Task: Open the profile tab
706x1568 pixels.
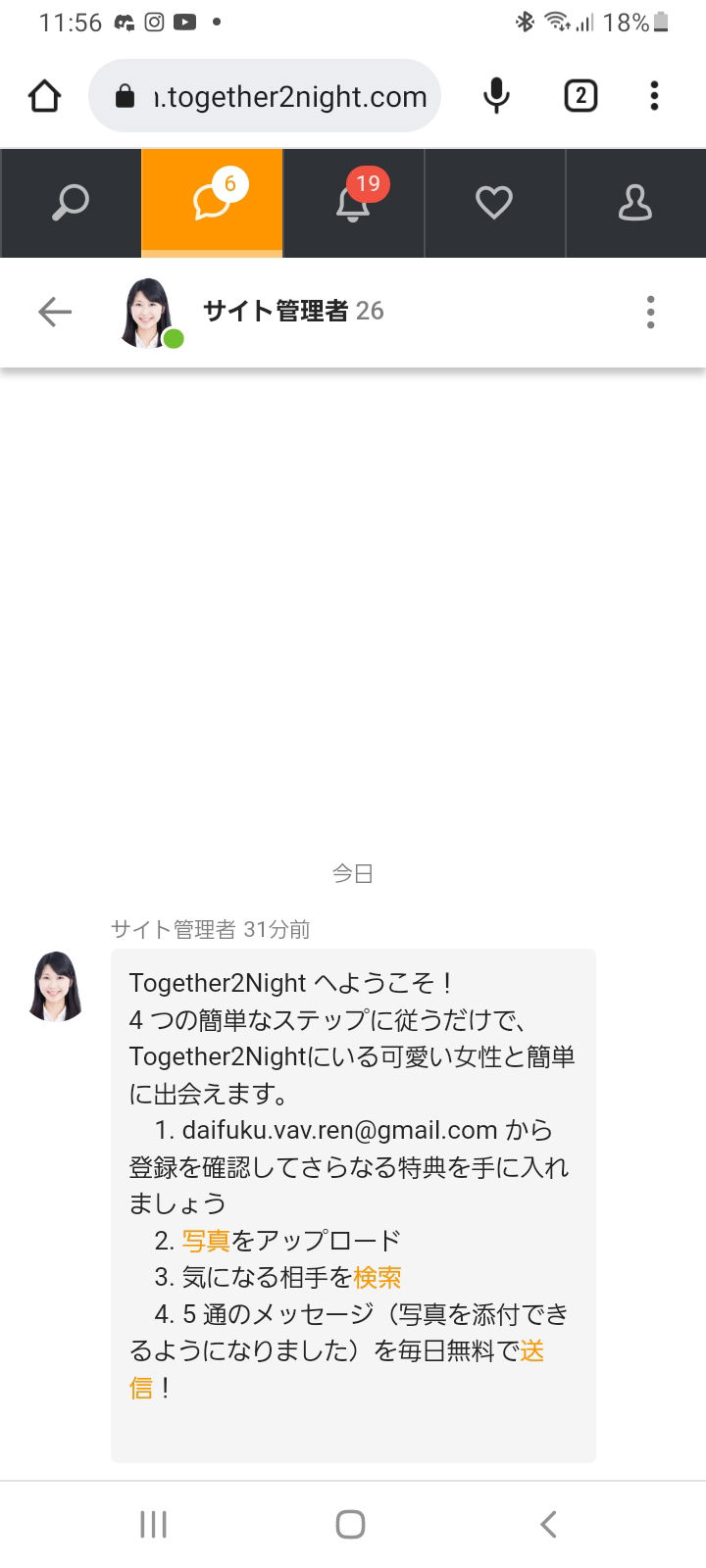Action: point(634,203)
